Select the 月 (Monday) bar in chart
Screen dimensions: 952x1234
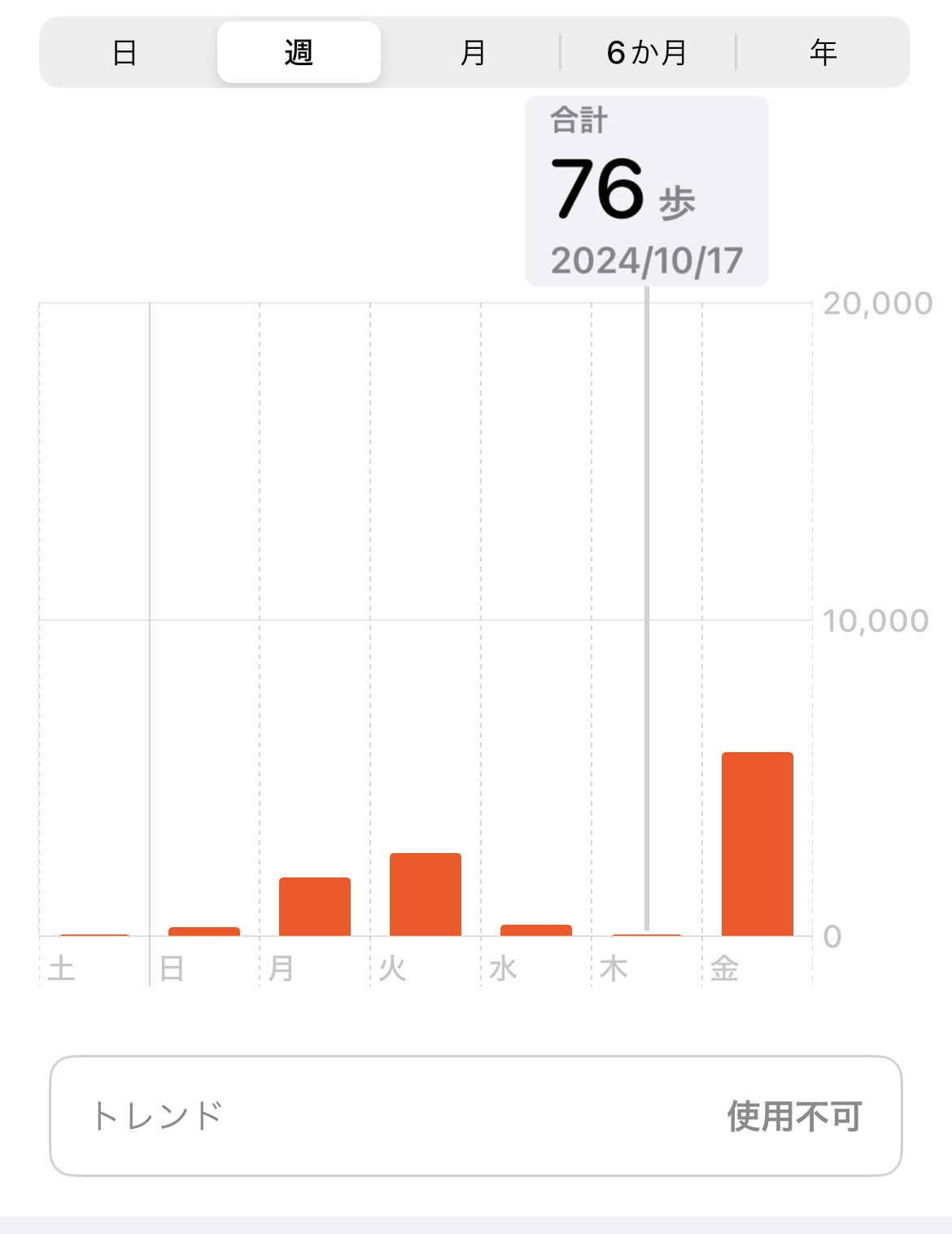point(315,907)
